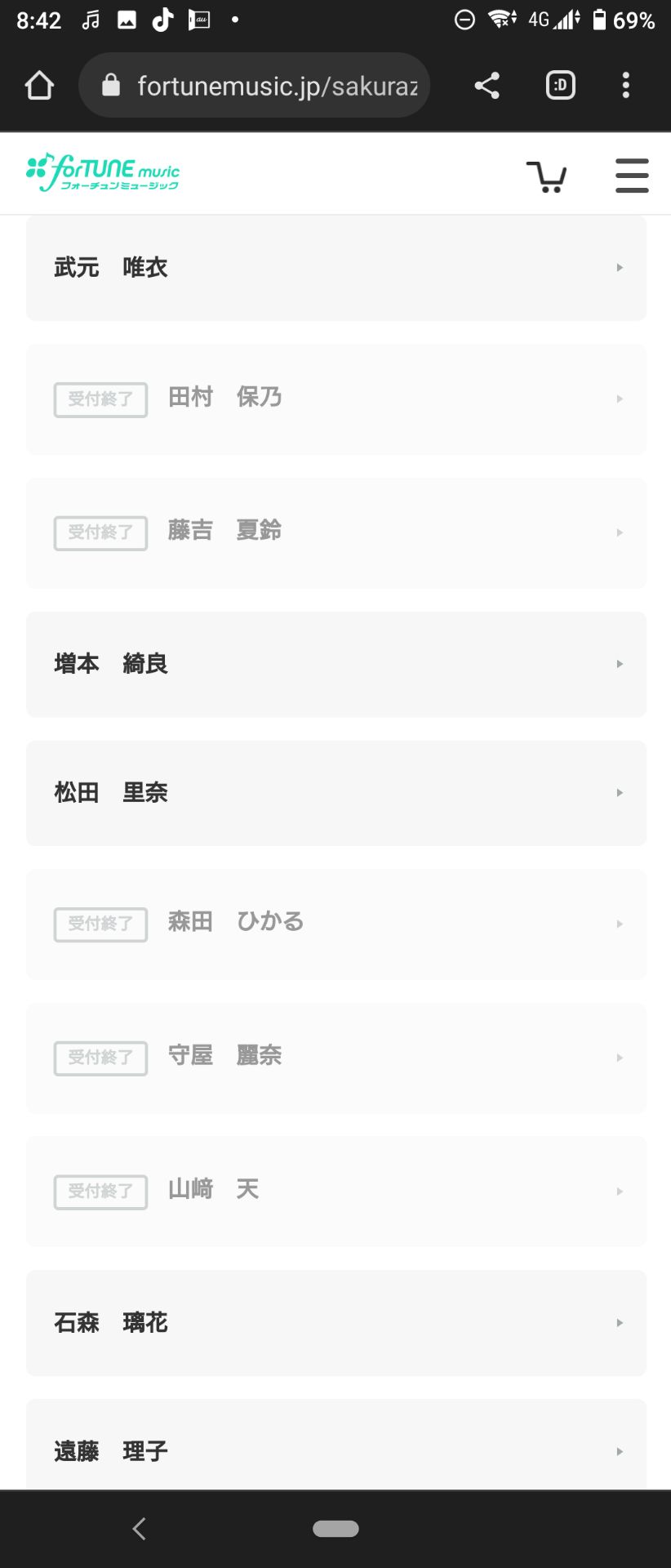
Task: Expand 増本 綺良 member details
Action: 335,664
